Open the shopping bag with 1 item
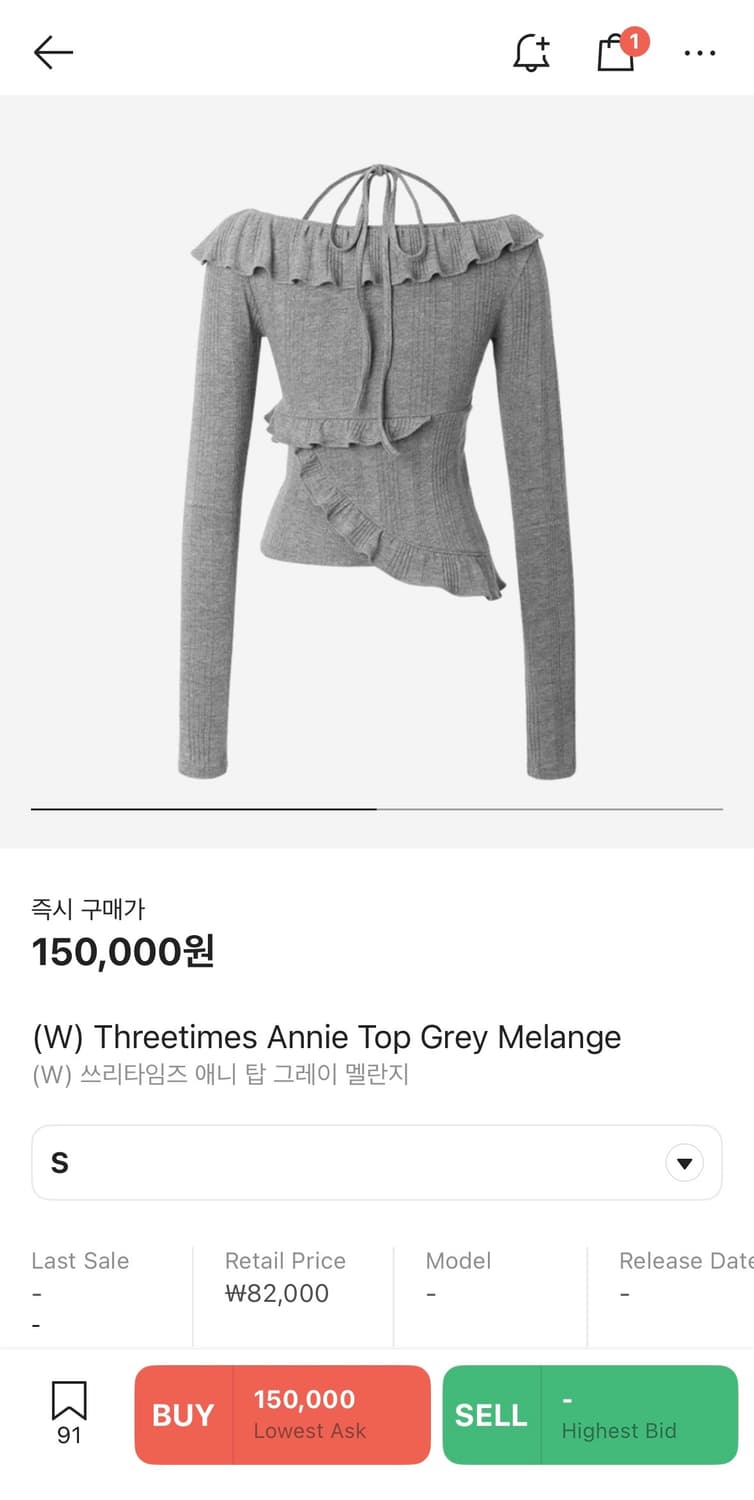This screenshot has height=1500, width=754. coord(615,55)
